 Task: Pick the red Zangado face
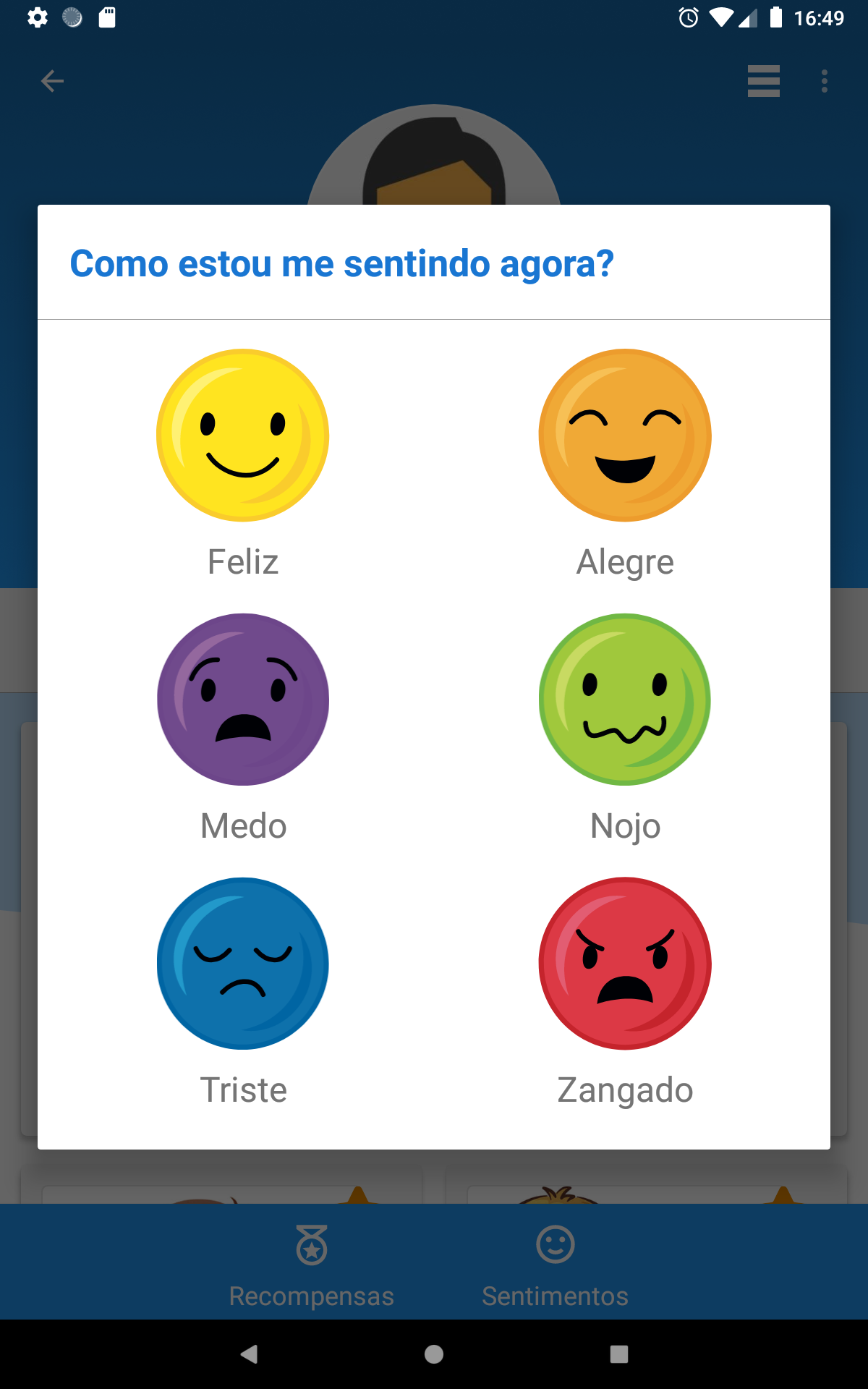[625, 964]
